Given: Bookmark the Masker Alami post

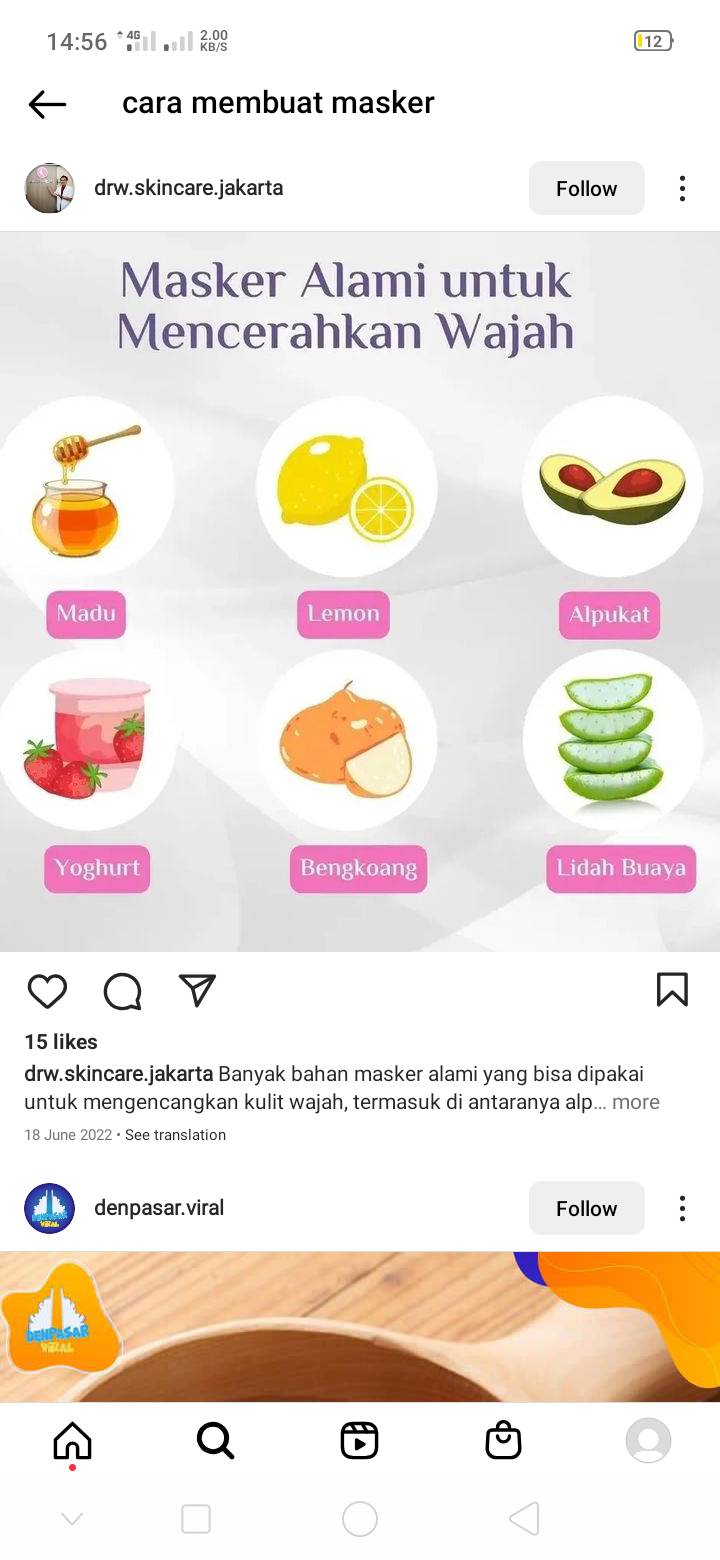Looking at the screenshot, I should (x=672, y=990).
